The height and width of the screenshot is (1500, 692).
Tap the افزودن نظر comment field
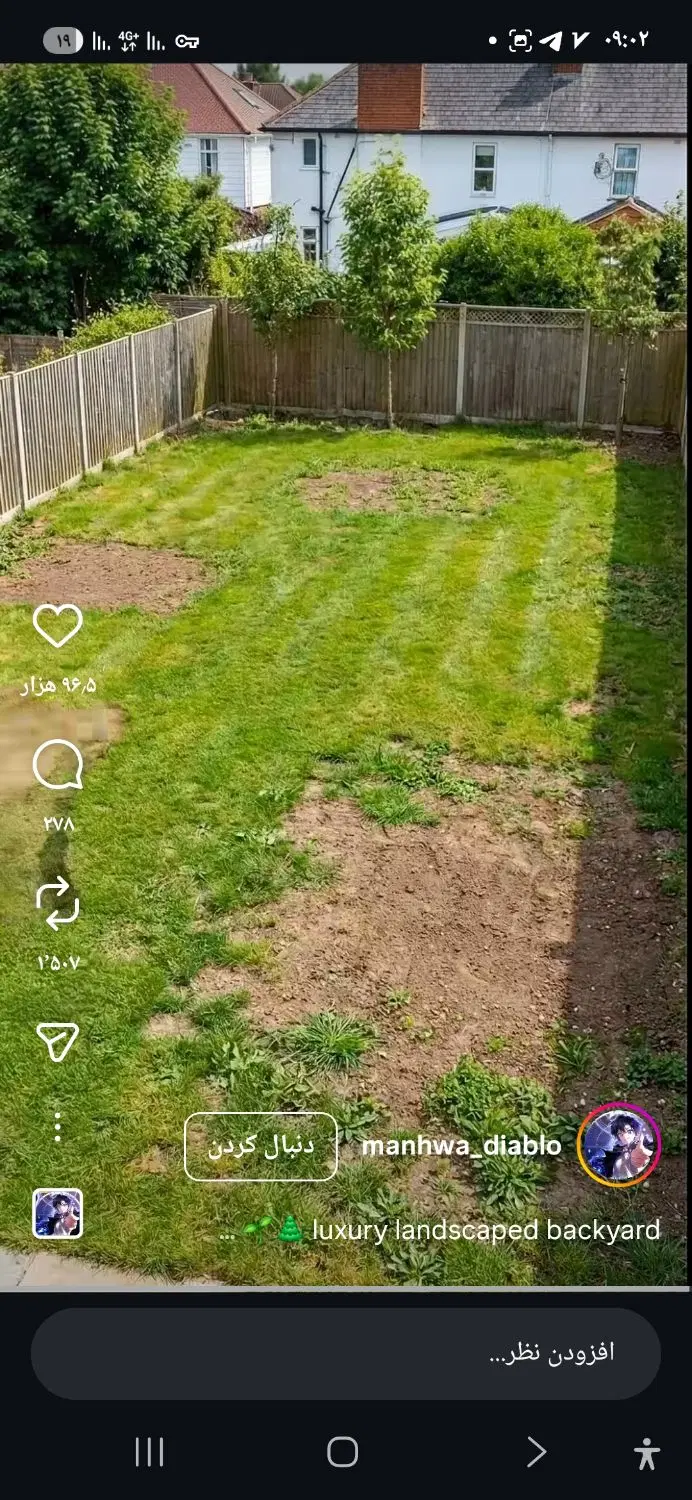[346, 1353]
